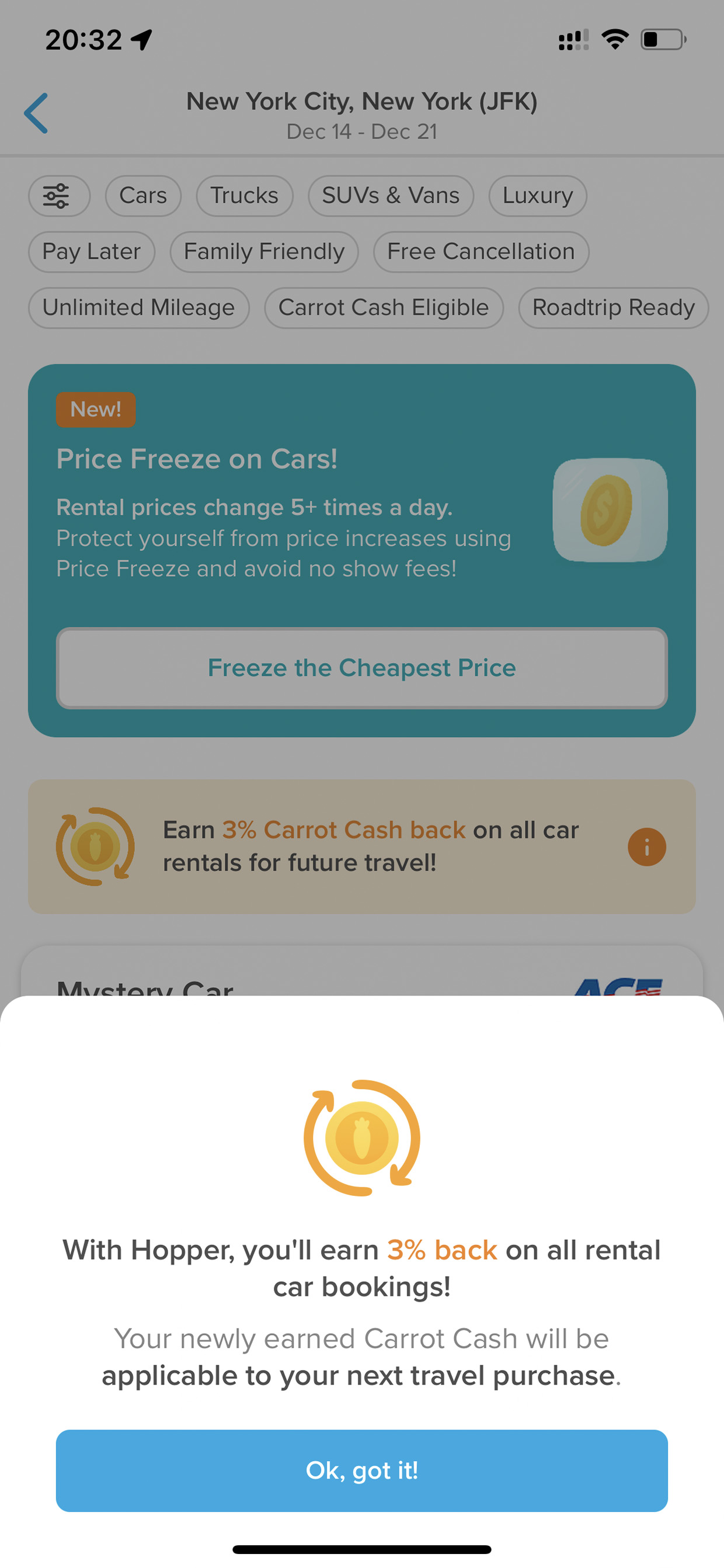Filter by Carrot Cash Eligible
724x1568 pixels.
[384, 308]
